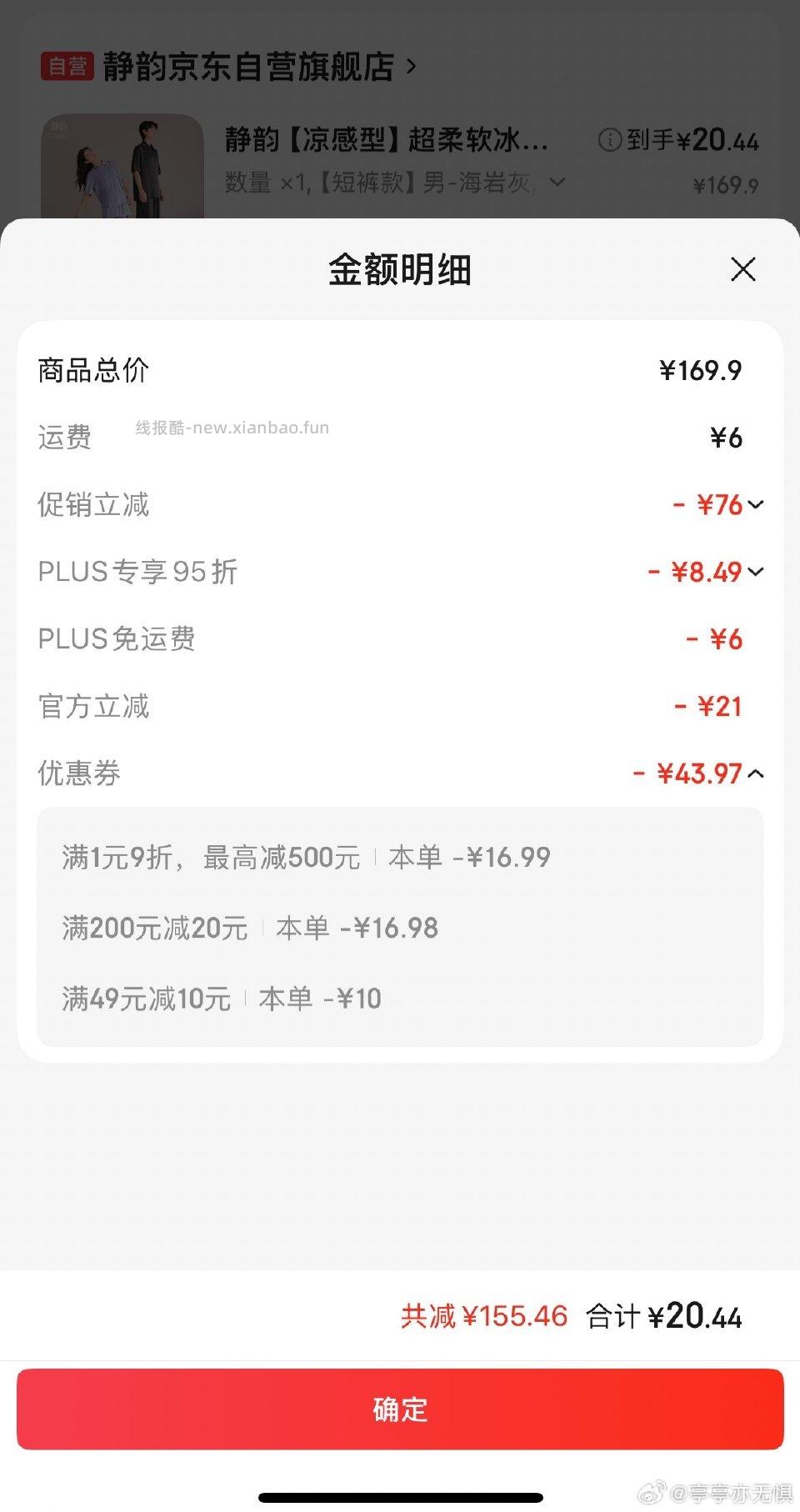
Task: Expand the PLUS专享95折 details chevron
Action: coord(757,572)
